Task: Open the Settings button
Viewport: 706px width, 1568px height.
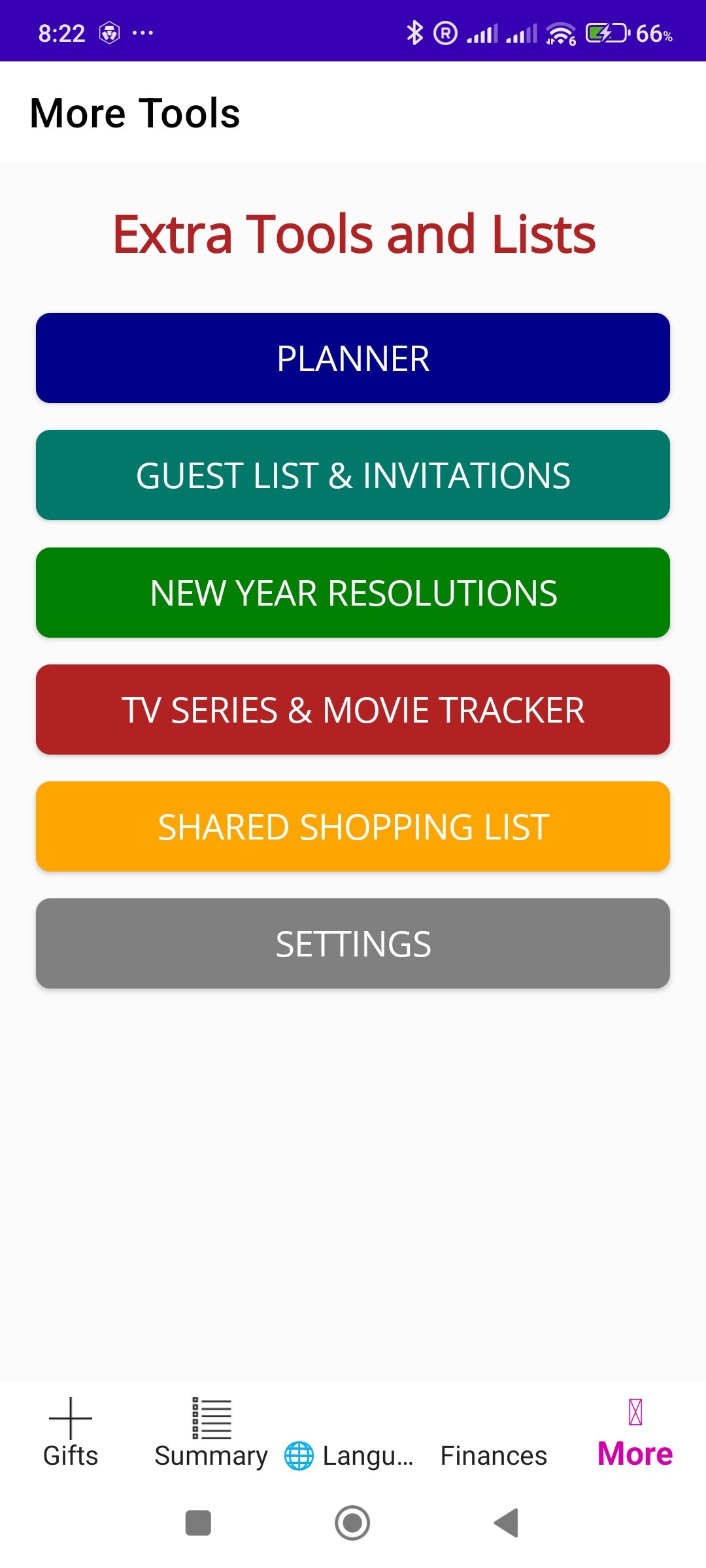Action: (x=353, y=943)
